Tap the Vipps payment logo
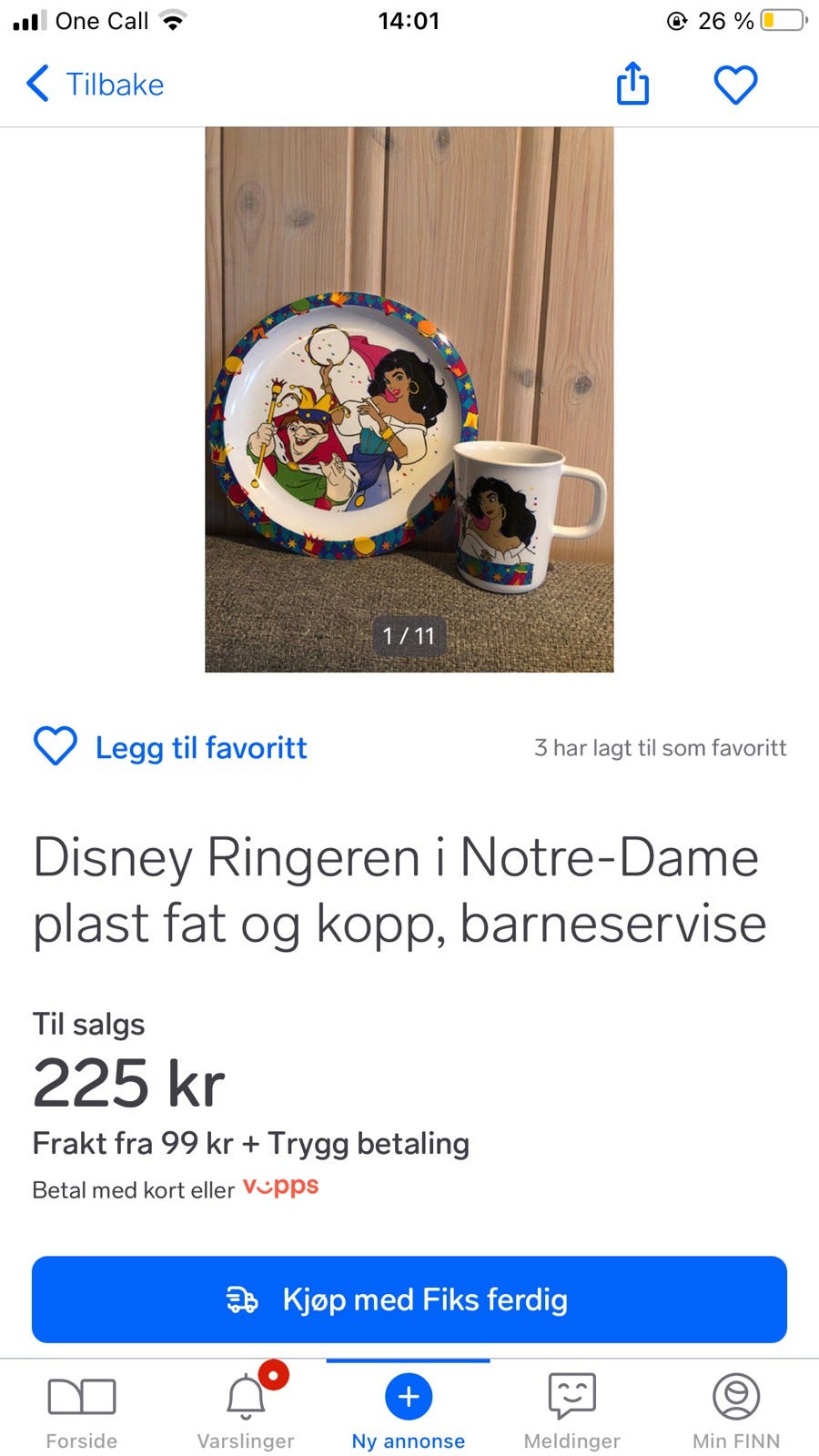Image resolution: width=819 pixels, height=1456 pixels. [279, 1187]
